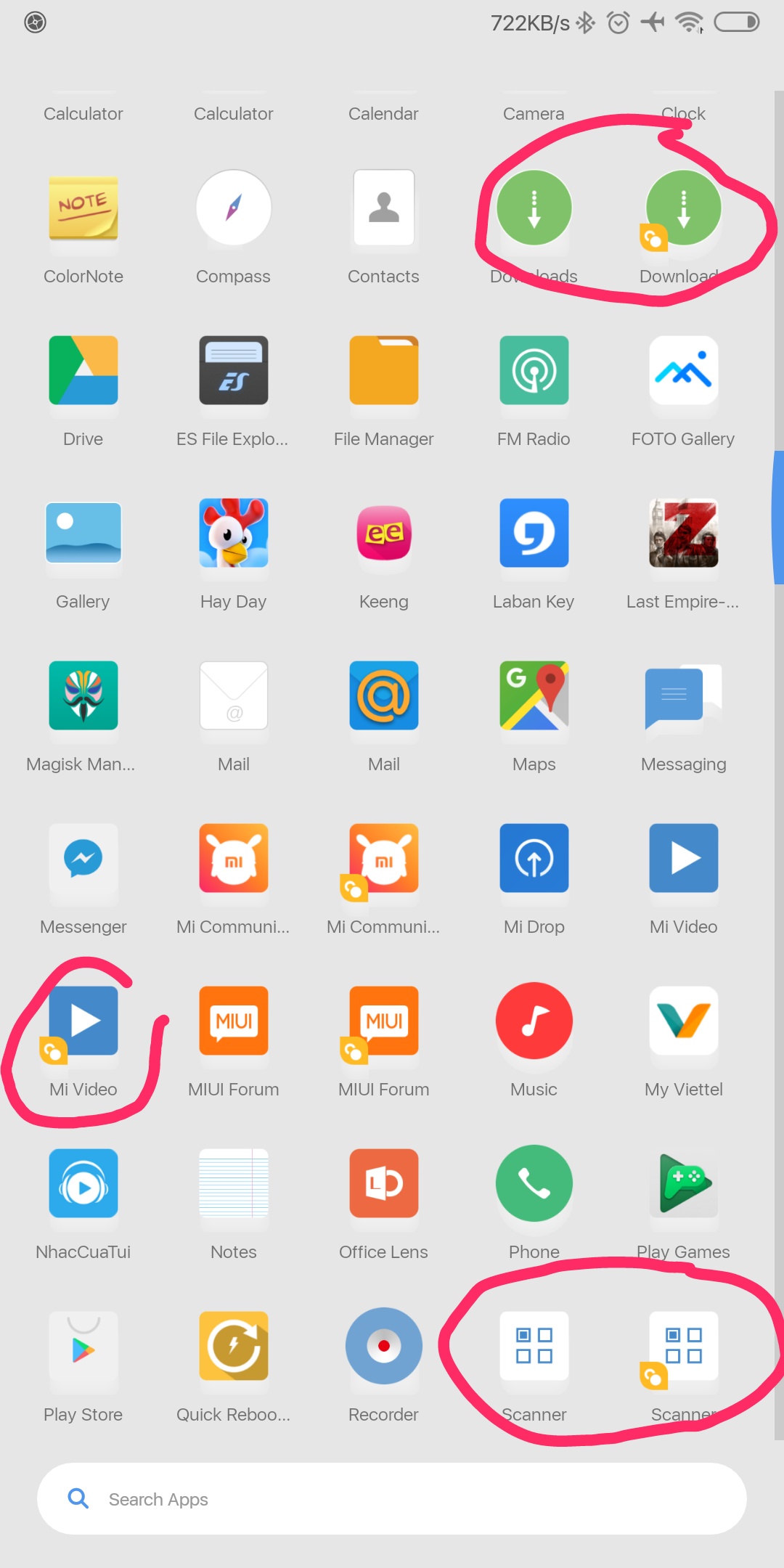Viewport: 784px width, 1568px height.
Task: Open the Keeng app
Action: [383, 534]
